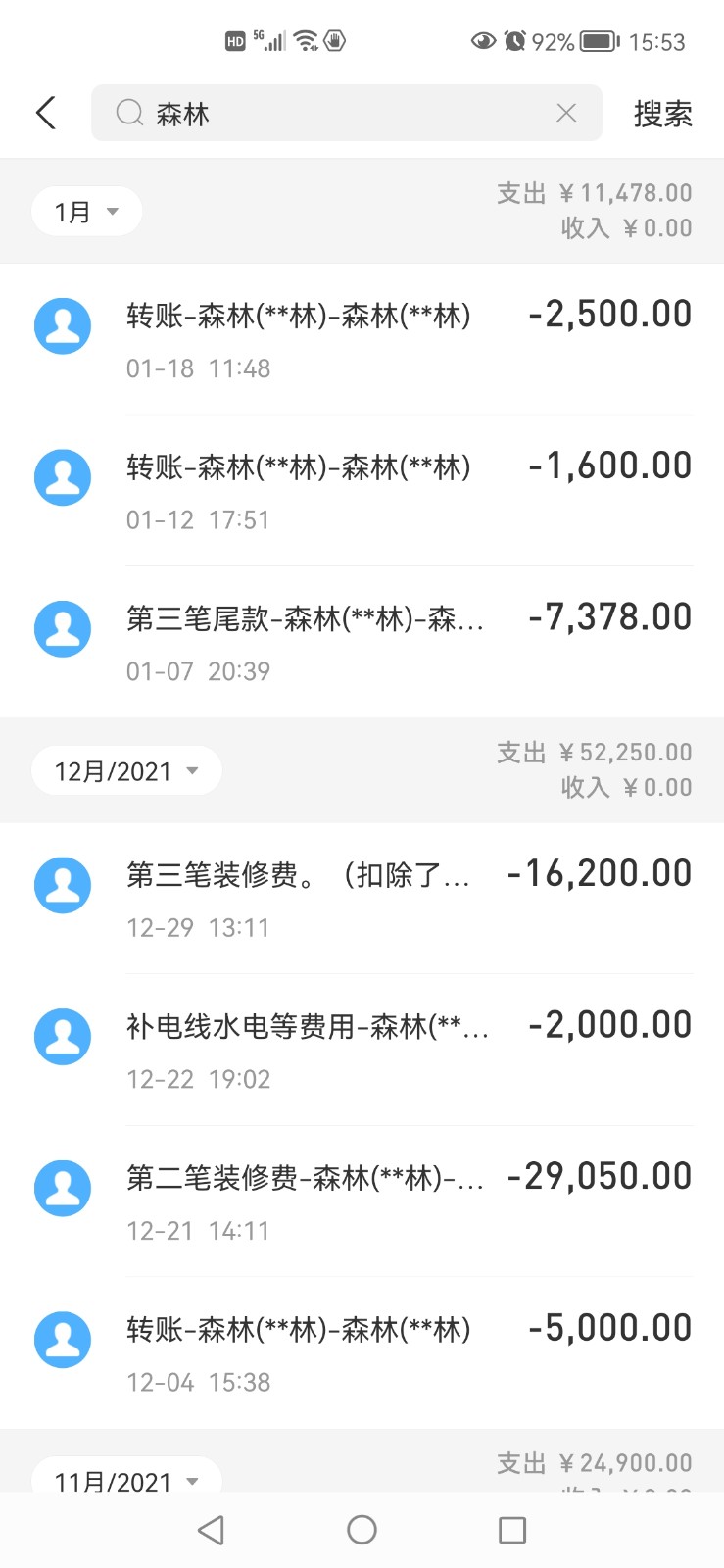The image size is (724, 1568).
Task: Tap the system home button
Action: tap(362, 1530)
